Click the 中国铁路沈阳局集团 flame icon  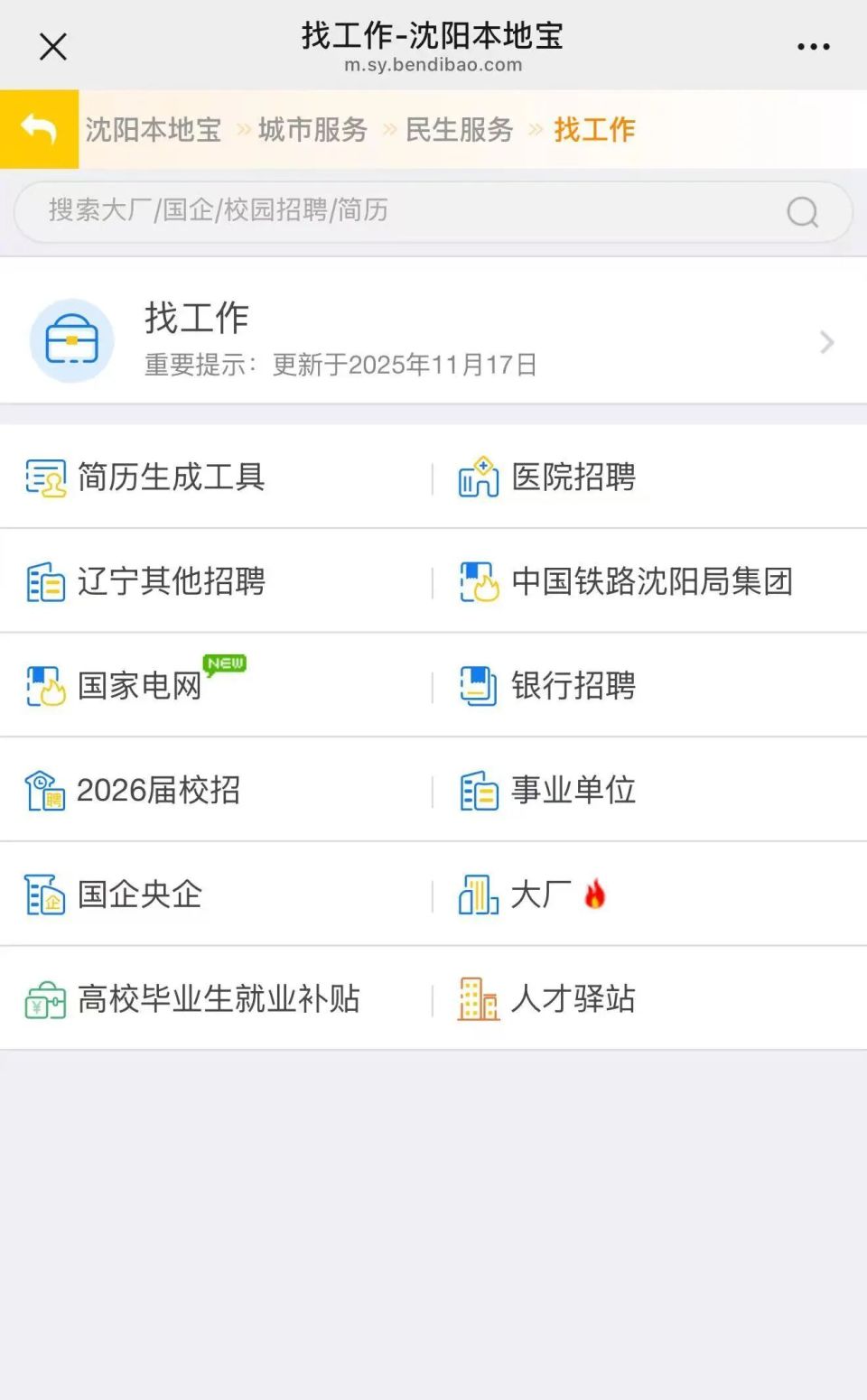click(478, 582)
